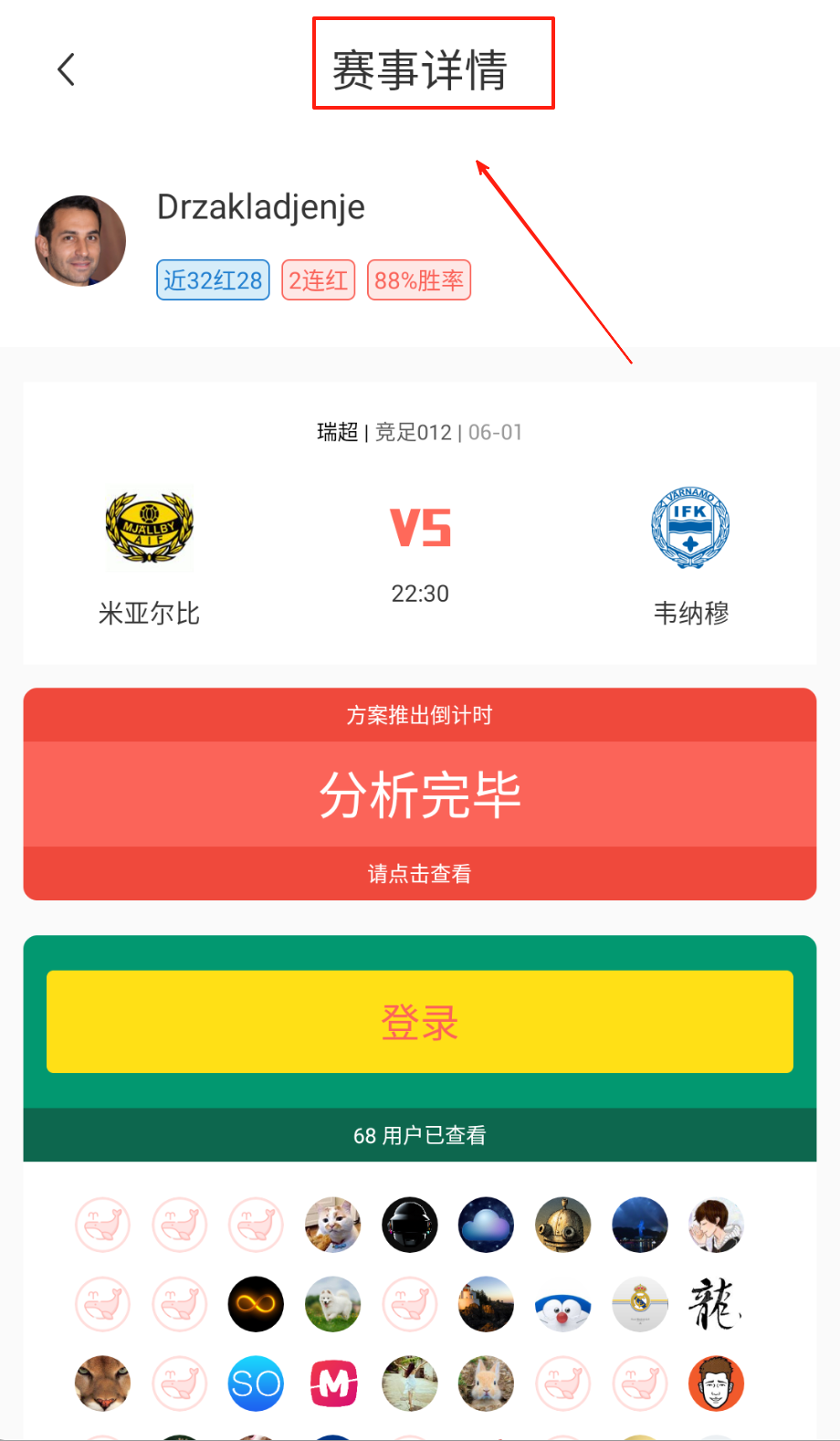Go back from match details
This screenshot has width=840, height=1441.
coord(66,69)
